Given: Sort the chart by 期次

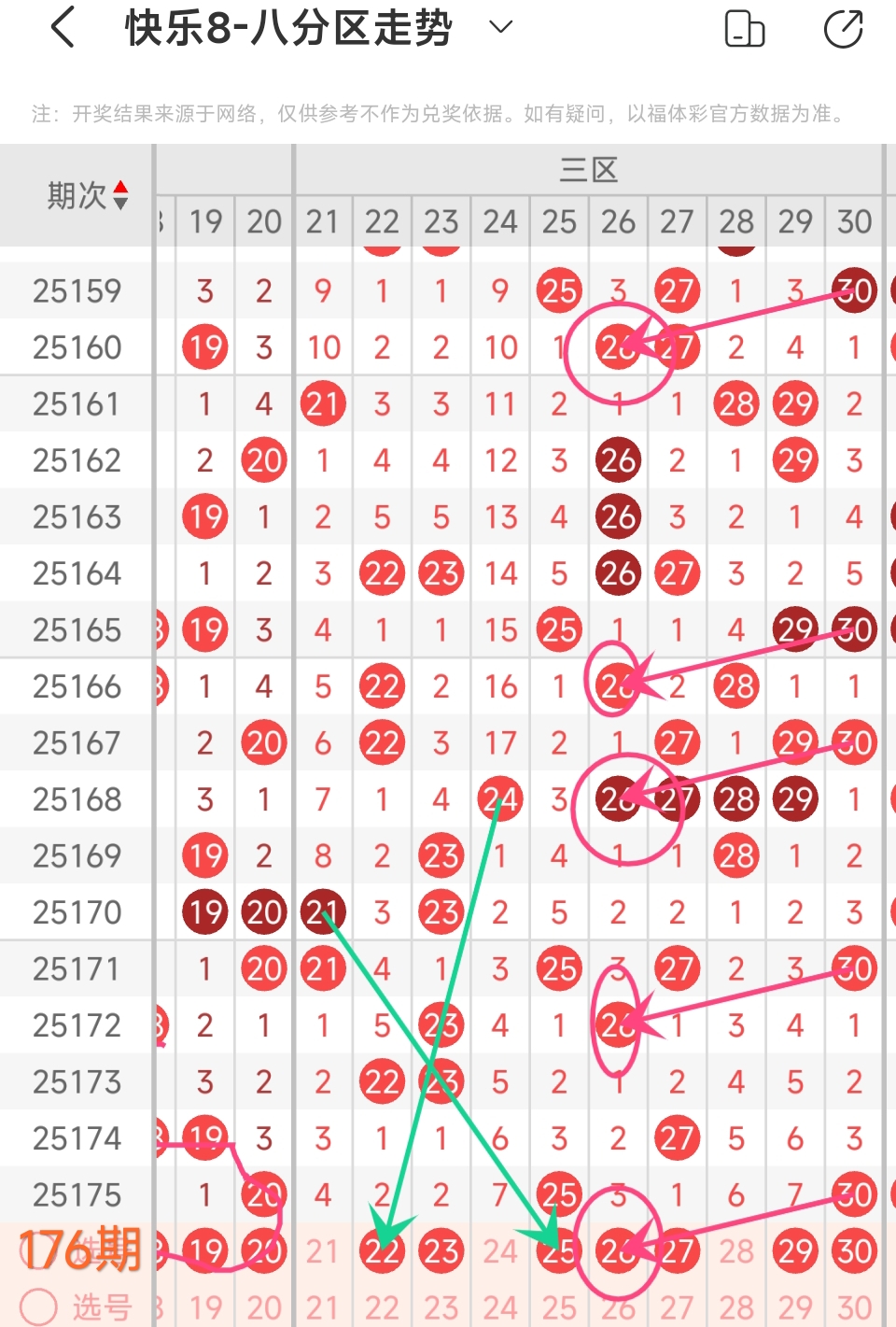Looking at the screenshot, I should click(x=88, y=195).
